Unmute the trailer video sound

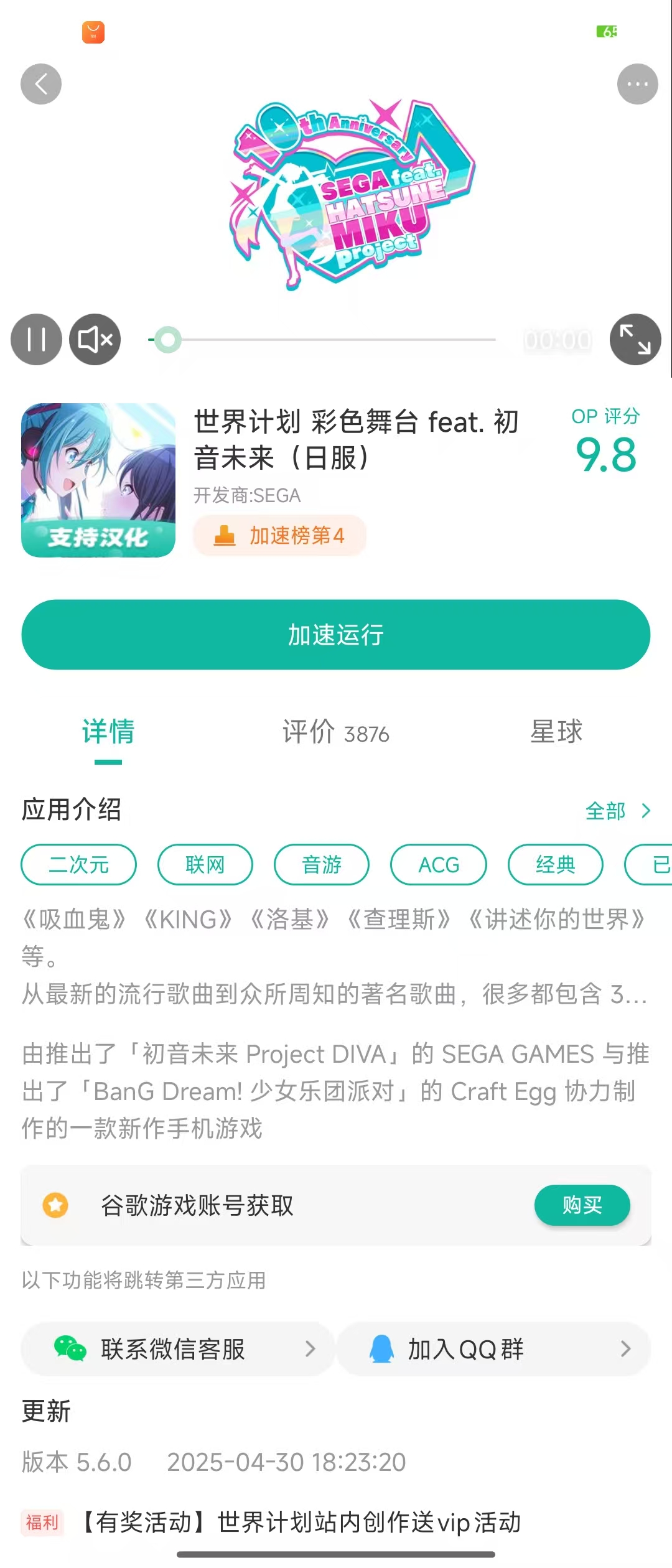[95, 339]
